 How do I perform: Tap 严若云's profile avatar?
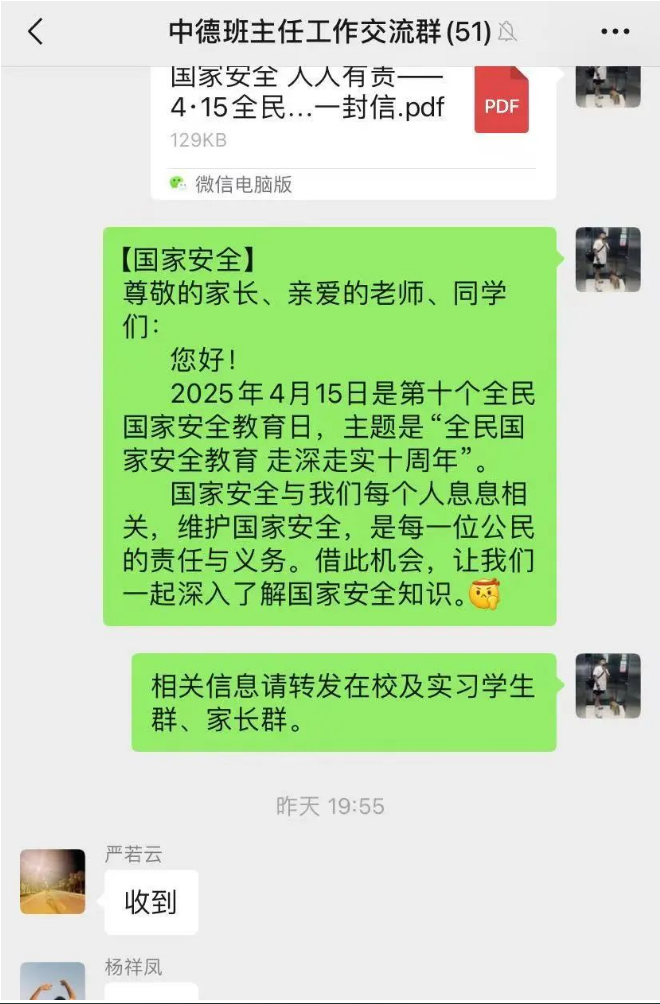[53, 882]
